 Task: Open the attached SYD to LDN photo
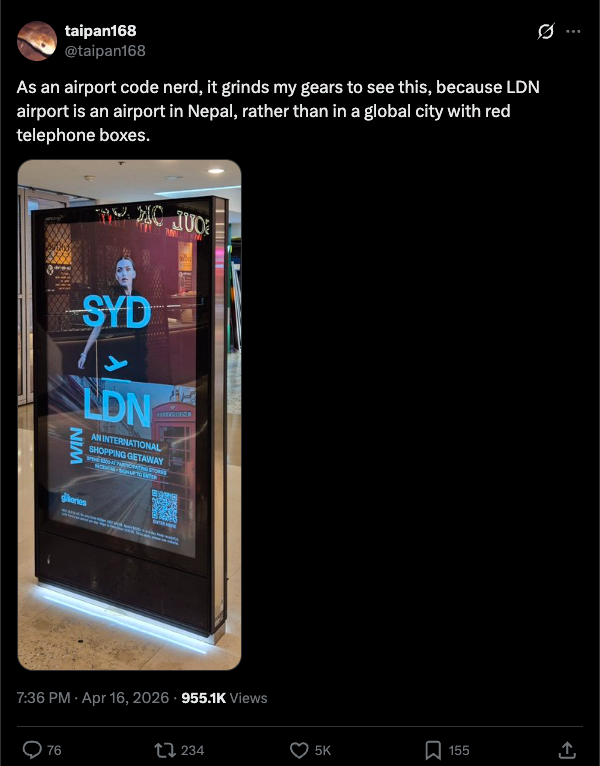(x=129, y=414)
